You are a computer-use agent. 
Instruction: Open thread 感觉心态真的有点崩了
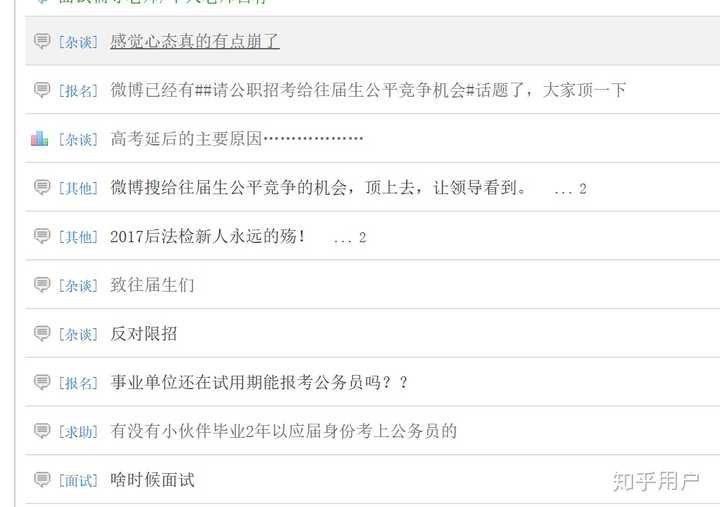tap(195, 41)
